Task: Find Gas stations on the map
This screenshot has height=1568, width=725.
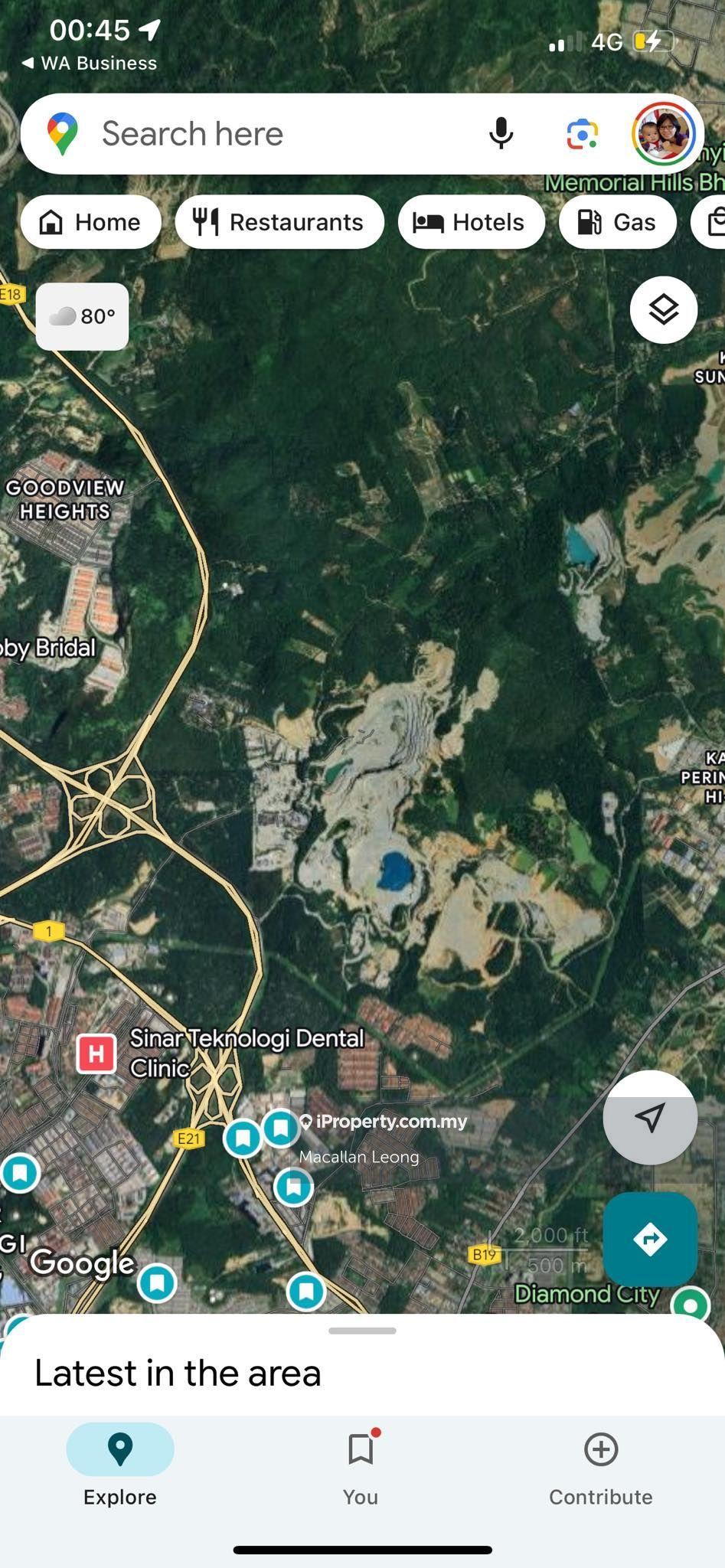Action: point(618,222)
